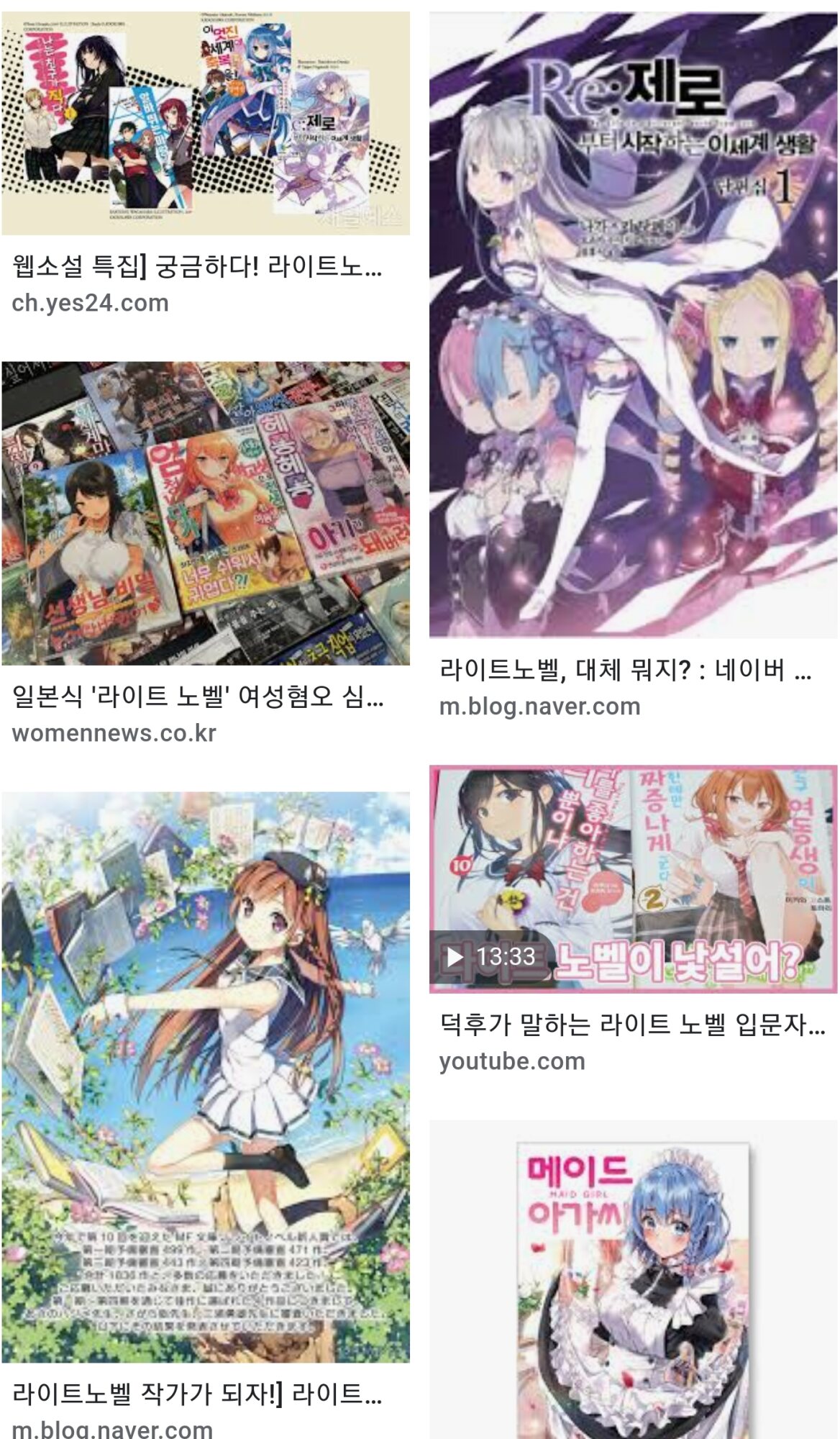This screenshot has width=840, height=1439.
Task: Open the womennews.co.kr light novel image
Action: click(205, 513)
